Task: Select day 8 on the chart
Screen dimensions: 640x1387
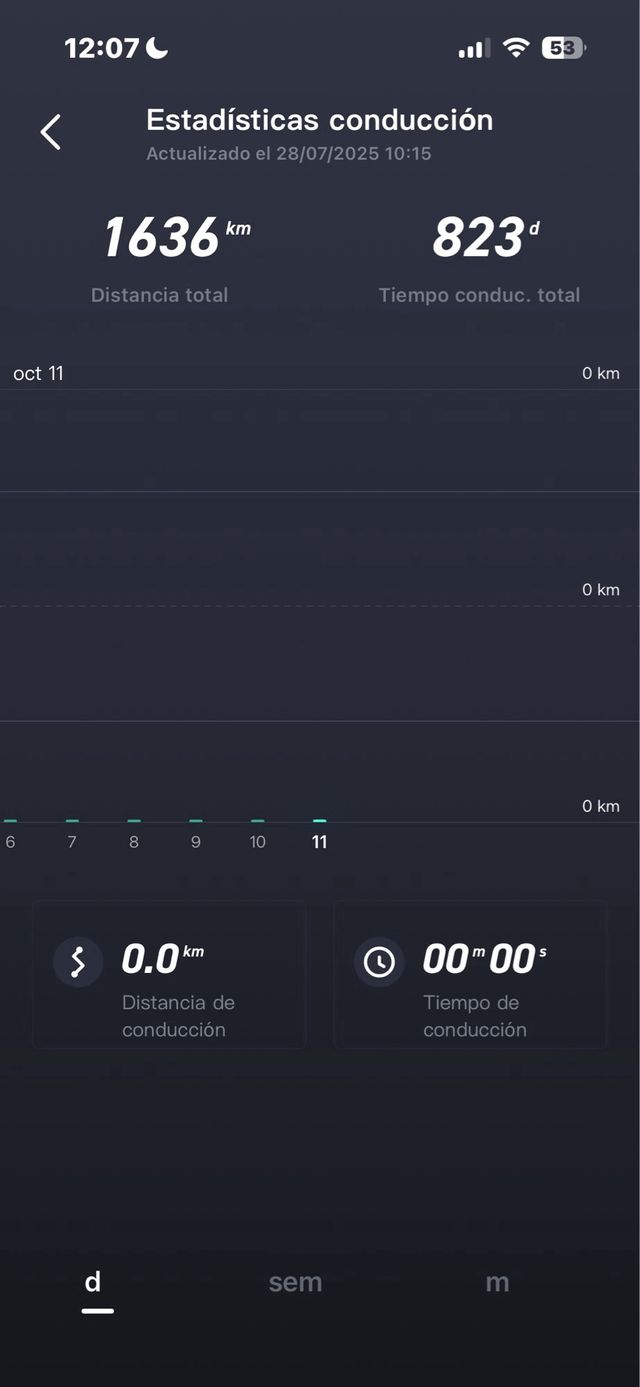Action: click(x=134, y=841)
